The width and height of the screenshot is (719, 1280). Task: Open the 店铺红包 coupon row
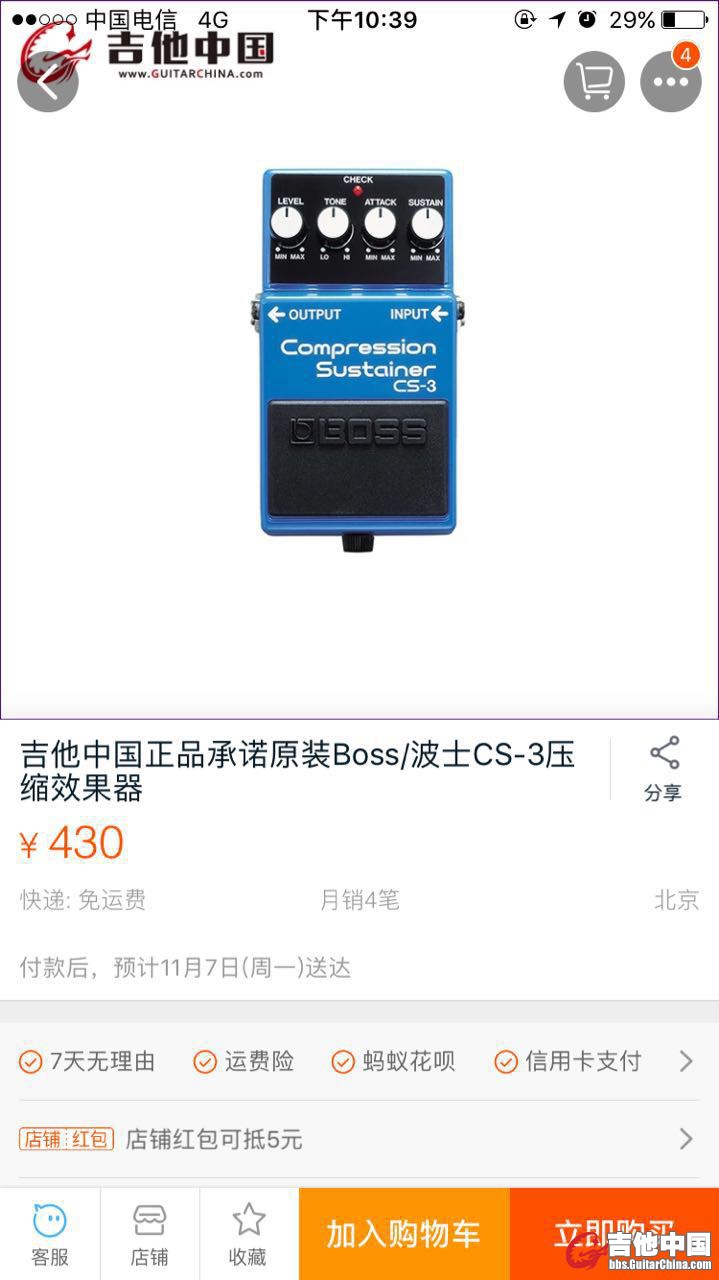pyautogui.click(x=358, y=1139)
